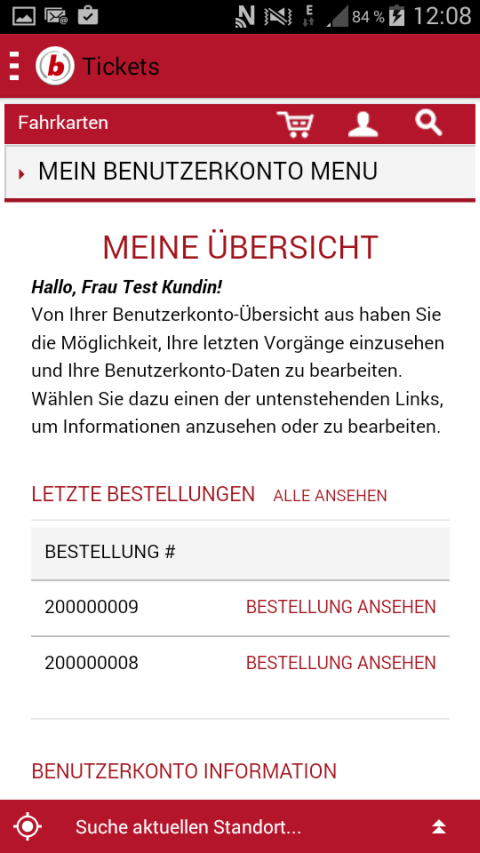Open the drawer menu button
The width and height of the screenshot is (480, 853).
click(15, 66)
